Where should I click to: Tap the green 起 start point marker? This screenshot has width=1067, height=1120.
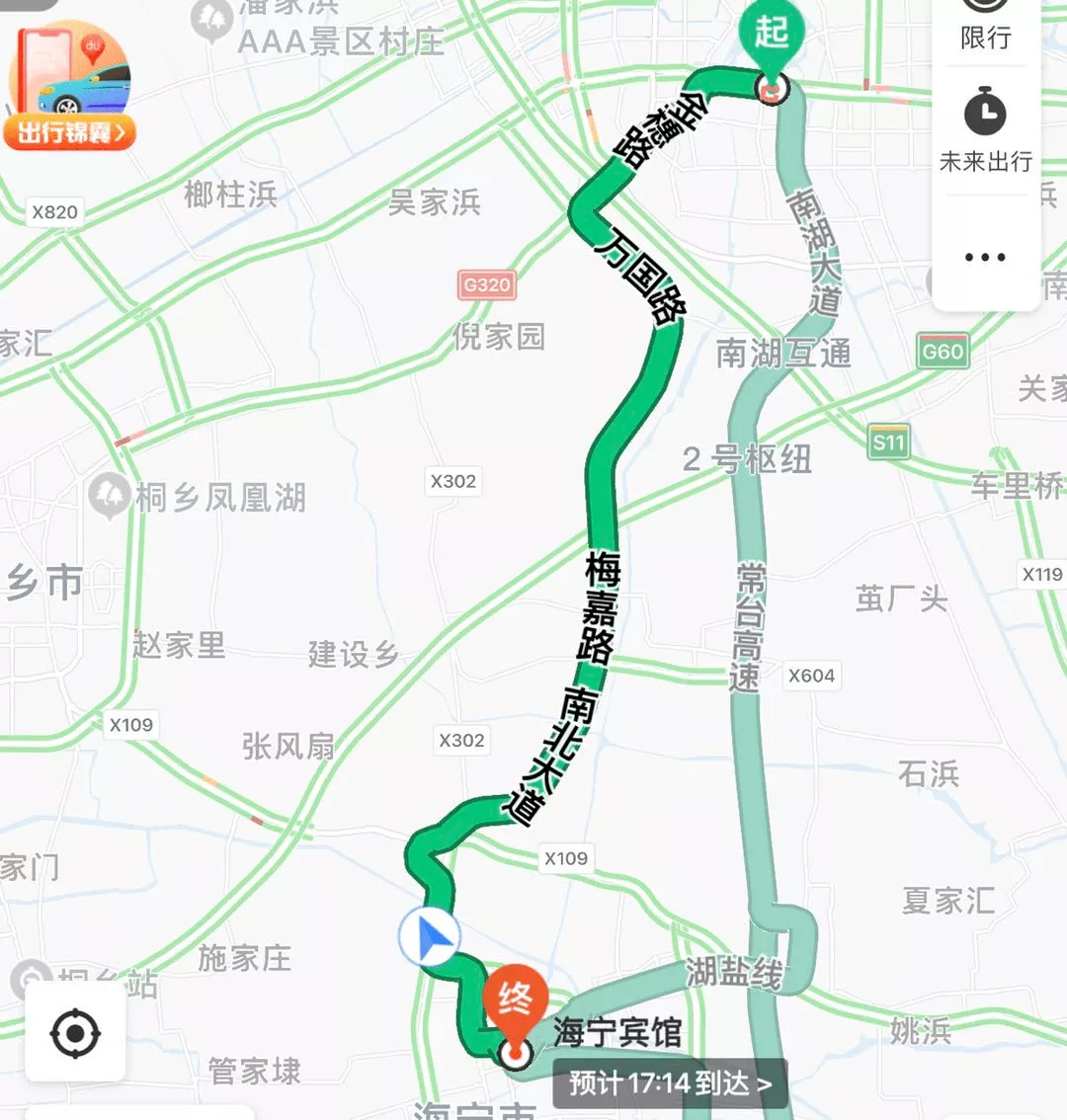pyautogui.click(x=772, y=35)
